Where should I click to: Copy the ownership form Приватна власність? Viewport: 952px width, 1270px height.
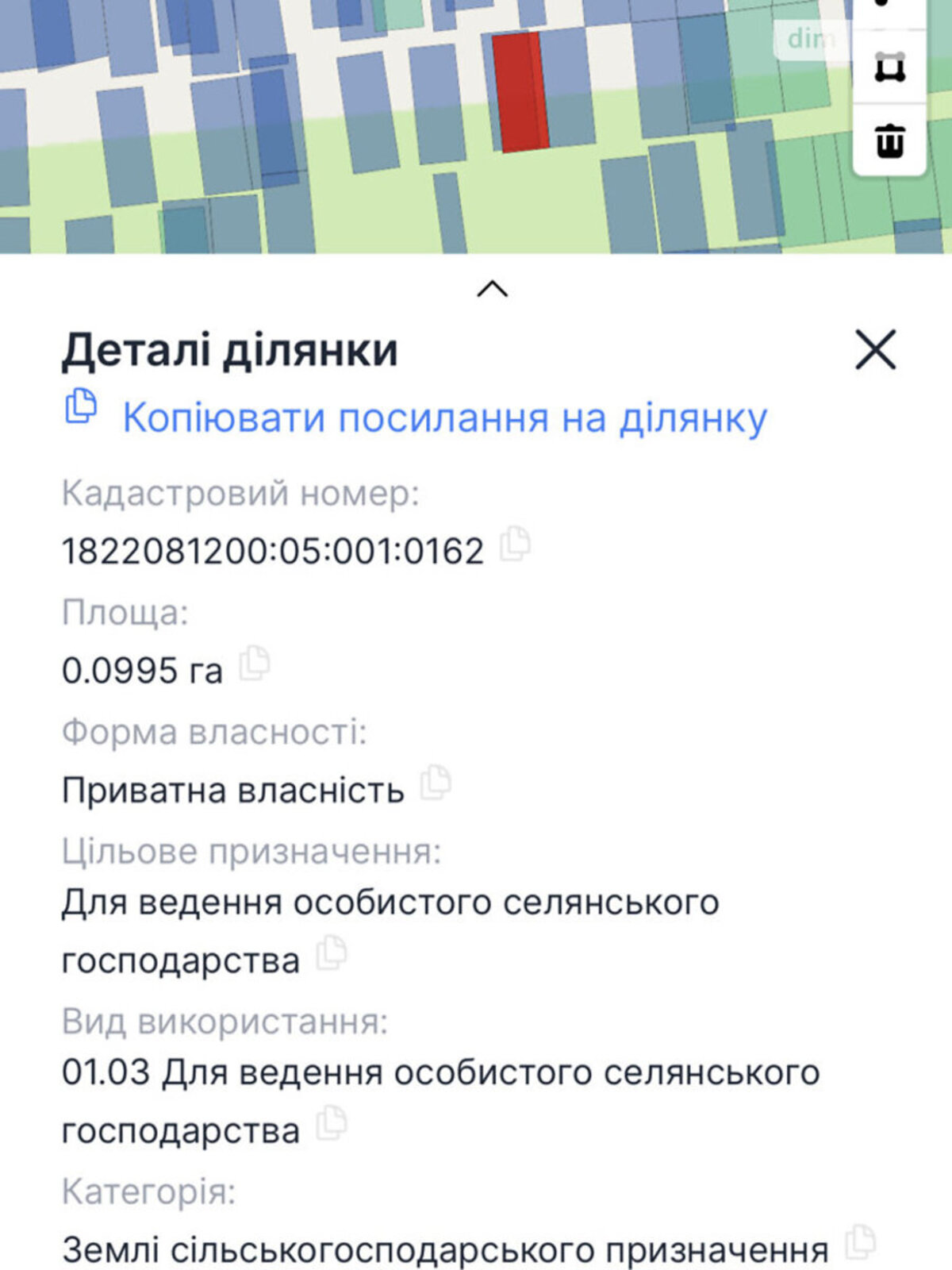pyautogui.click(x=435, y=783)
